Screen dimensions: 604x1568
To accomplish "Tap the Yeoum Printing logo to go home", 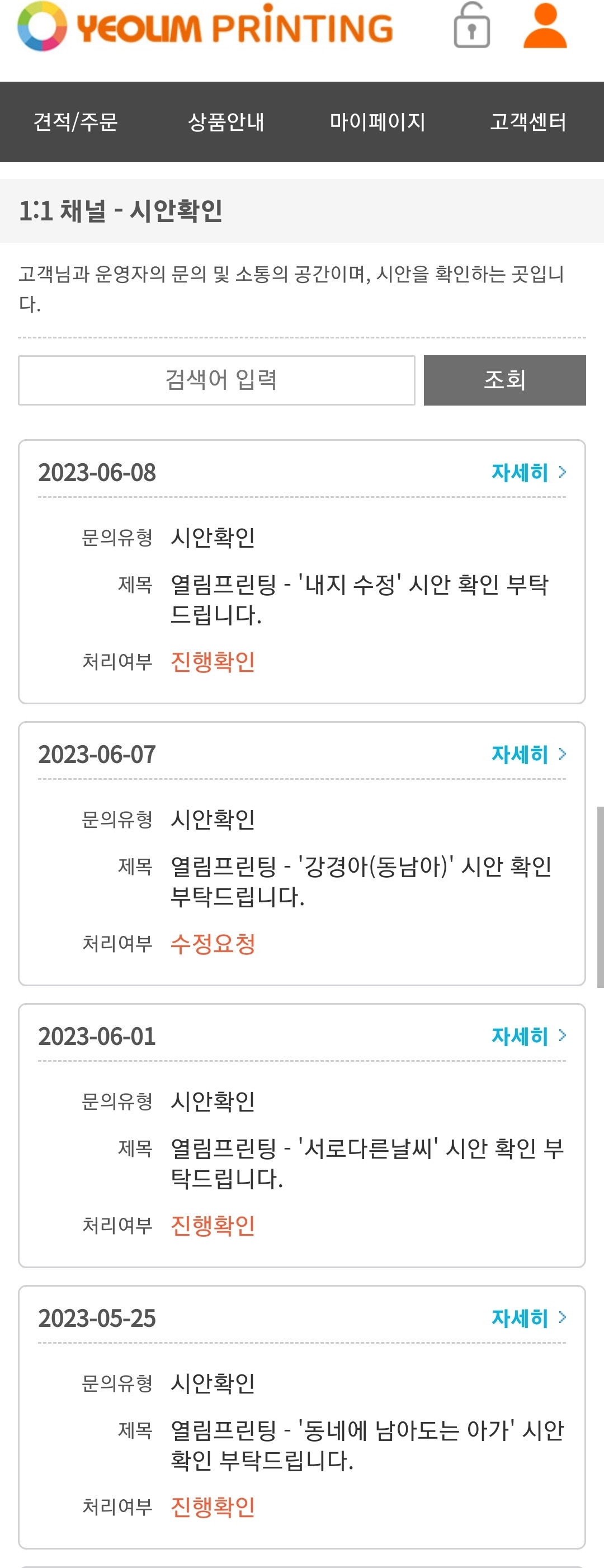I will (205, 26).
